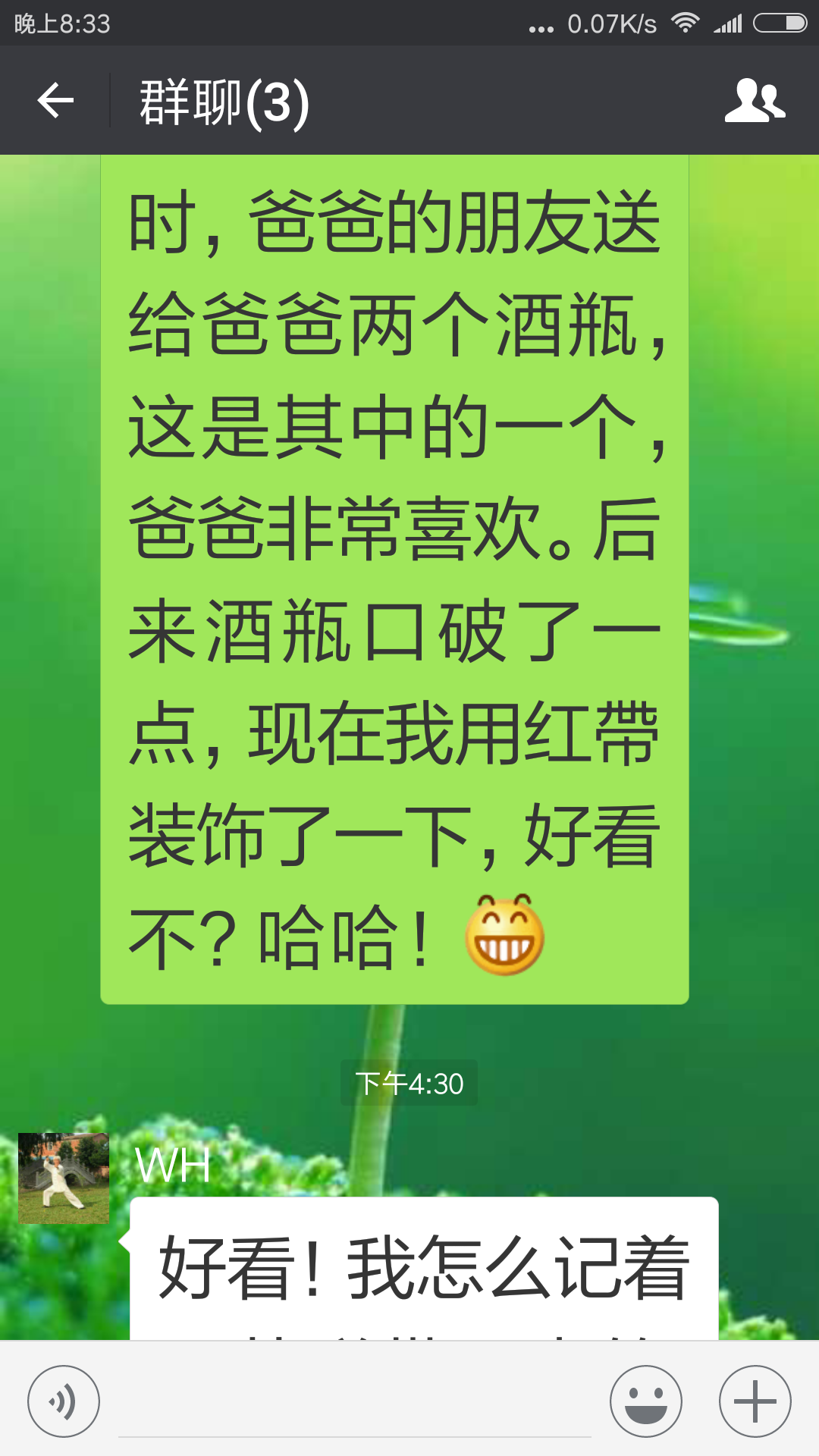The image size is (819, 1456).
Task: Switch to voice message input
Action: pyautogui.click(x=64, y=1401)
